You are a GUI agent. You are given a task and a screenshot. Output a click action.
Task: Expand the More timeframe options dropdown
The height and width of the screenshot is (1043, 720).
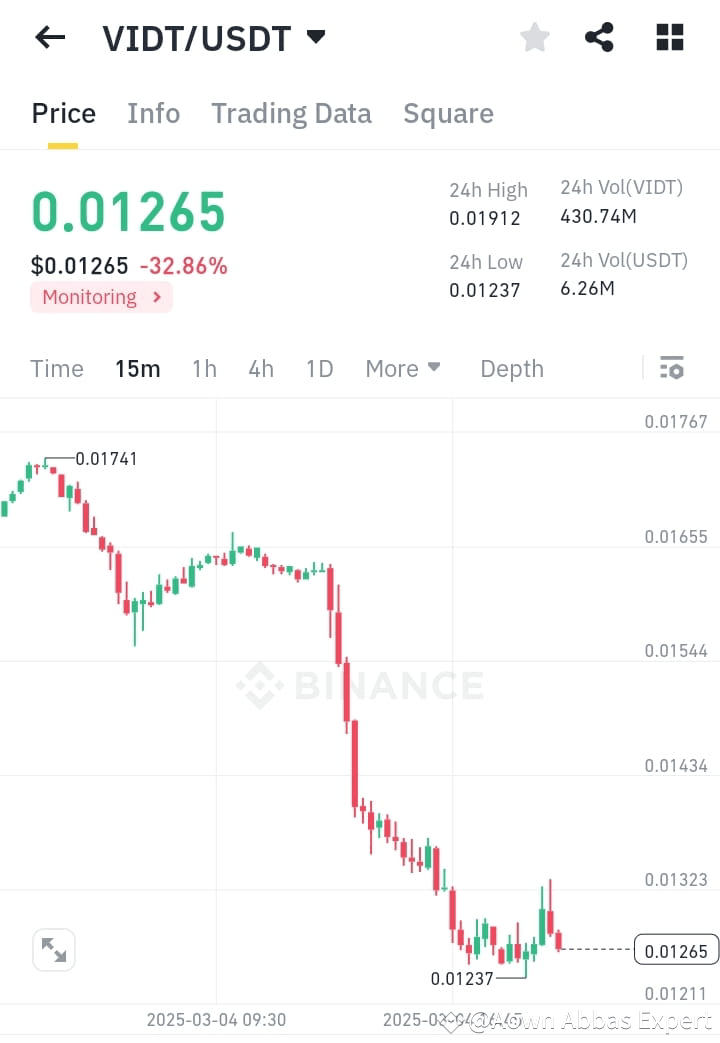click(x=402, y=368)
